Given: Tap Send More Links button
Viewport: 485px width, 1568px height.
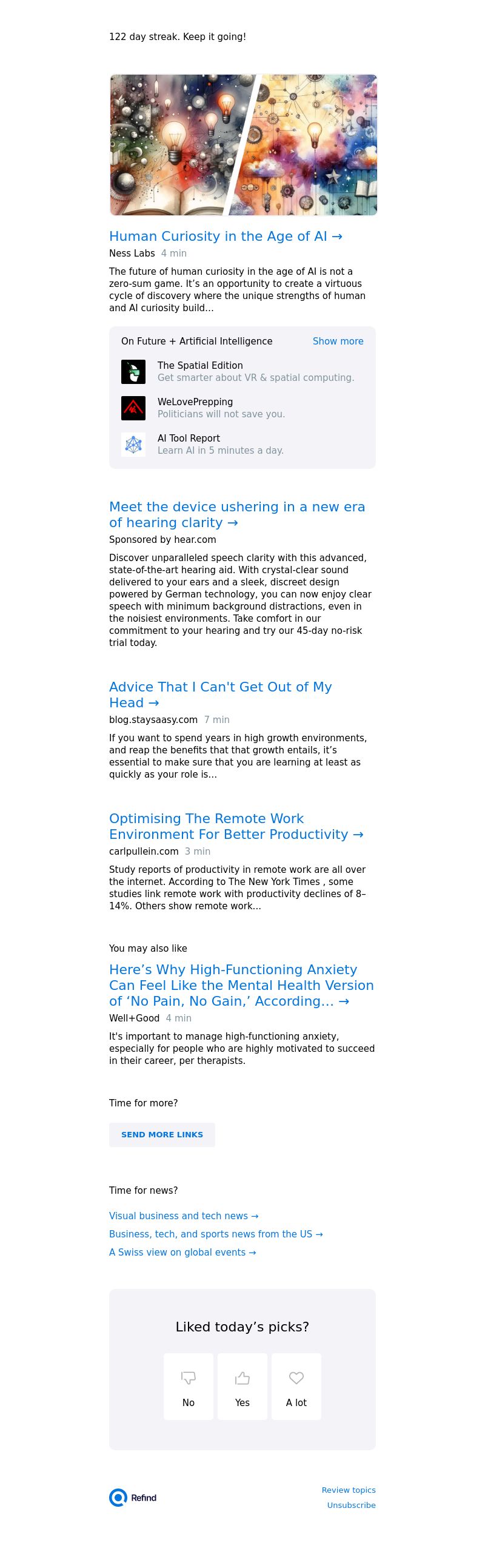Looking at the screenshot, I should [x=162, y=1135].
